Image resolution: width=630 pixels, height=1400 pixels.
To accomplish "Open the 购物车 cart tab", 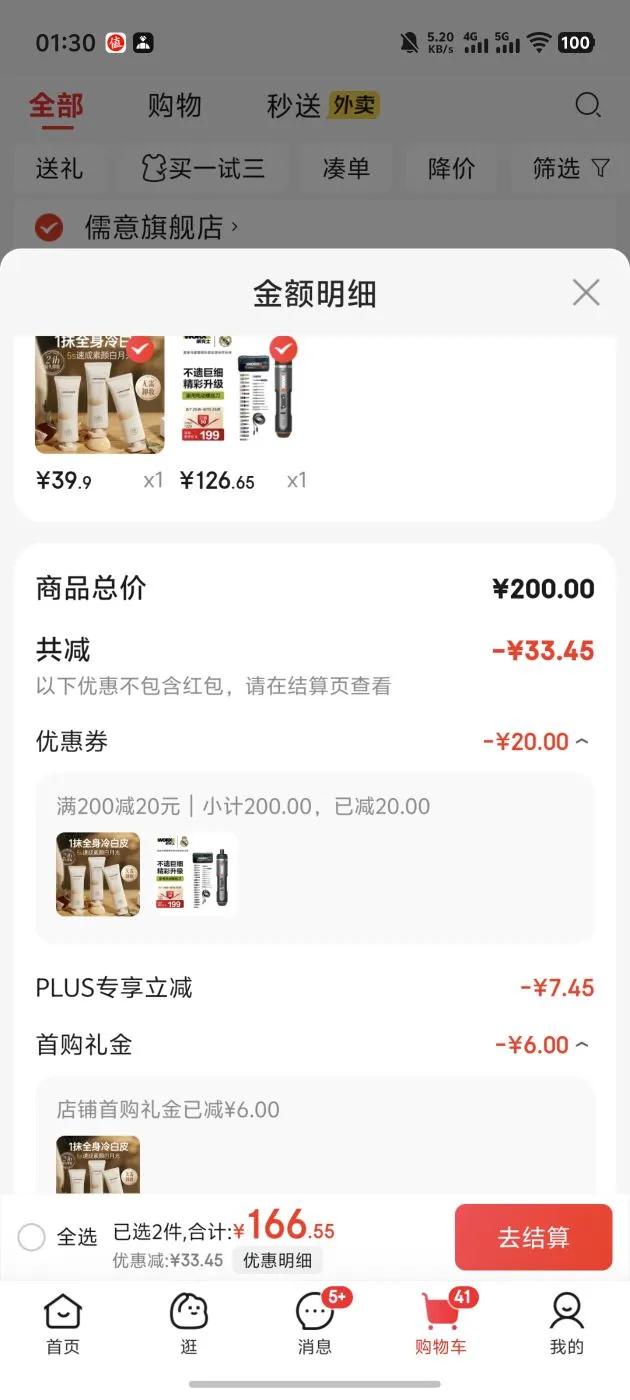I will click(441, 1323).
